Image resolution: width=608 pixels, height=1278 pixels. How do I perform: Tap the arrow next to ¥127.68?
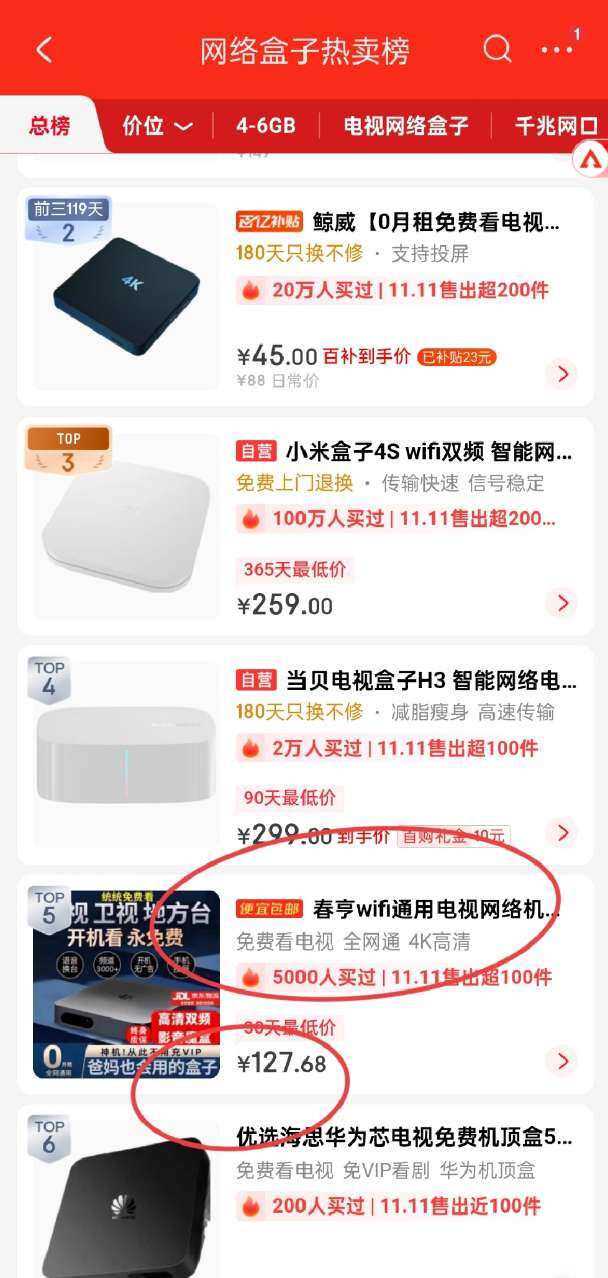pyautogui.click(x=562, y=1061)
